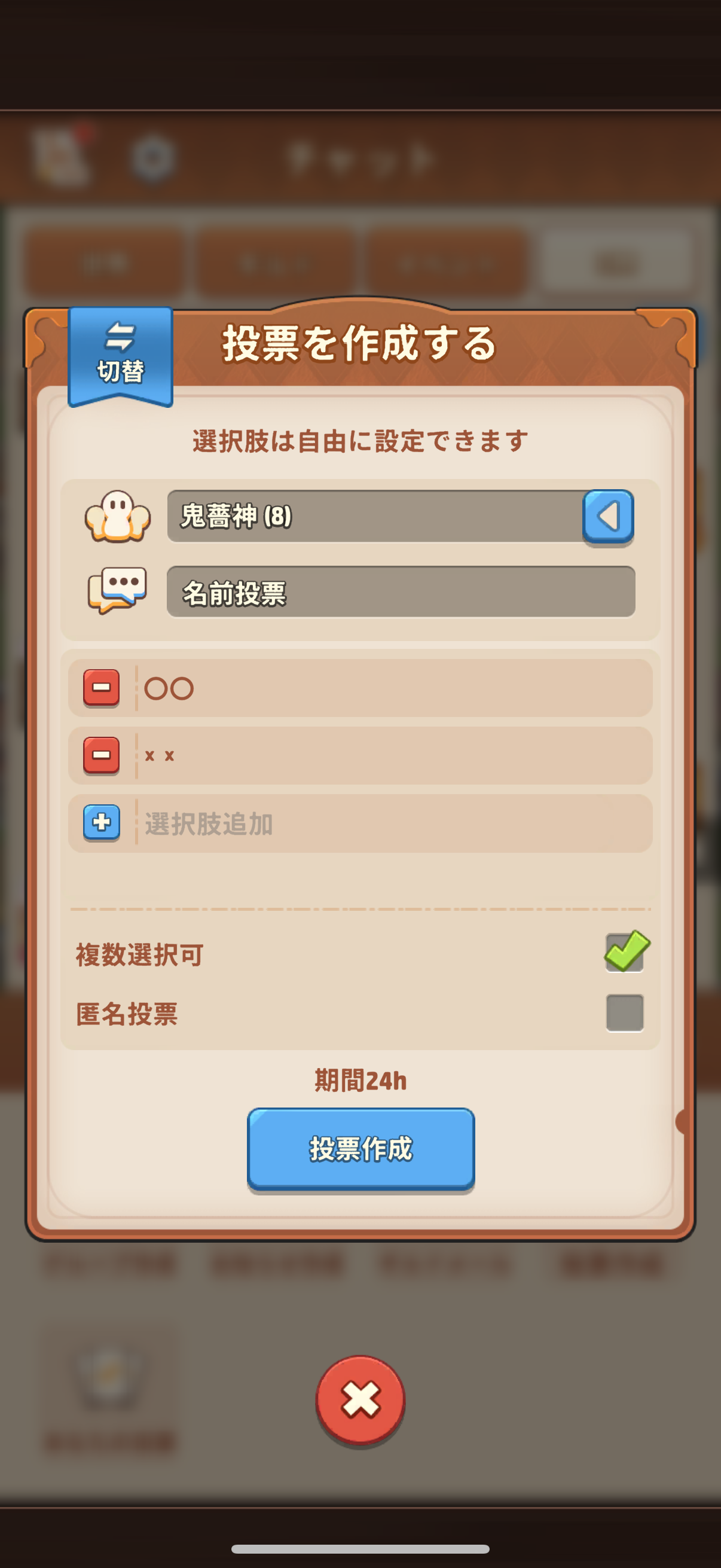This screenshot has height=1568, width=721.
Task: Remove the ○○ option
Action: 101,688
